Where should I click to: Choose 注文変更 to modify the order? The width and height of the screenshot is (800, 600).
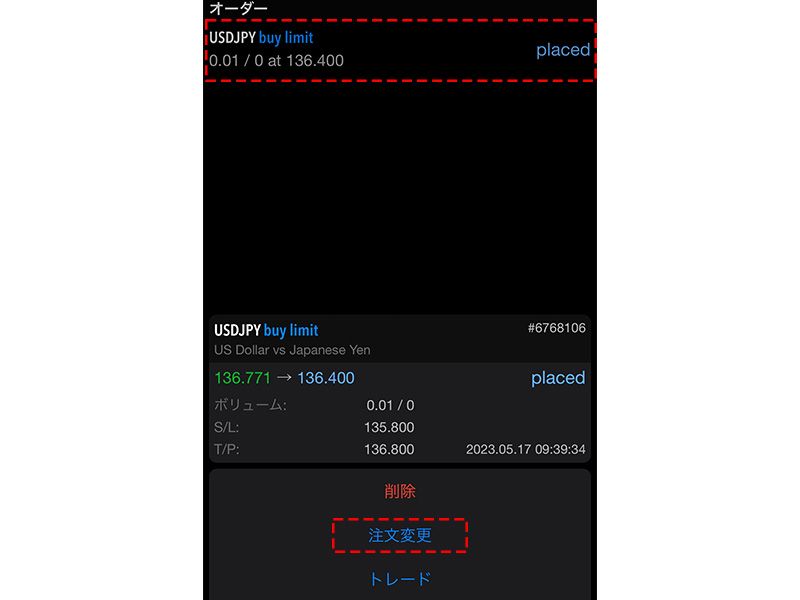[400, 535]
